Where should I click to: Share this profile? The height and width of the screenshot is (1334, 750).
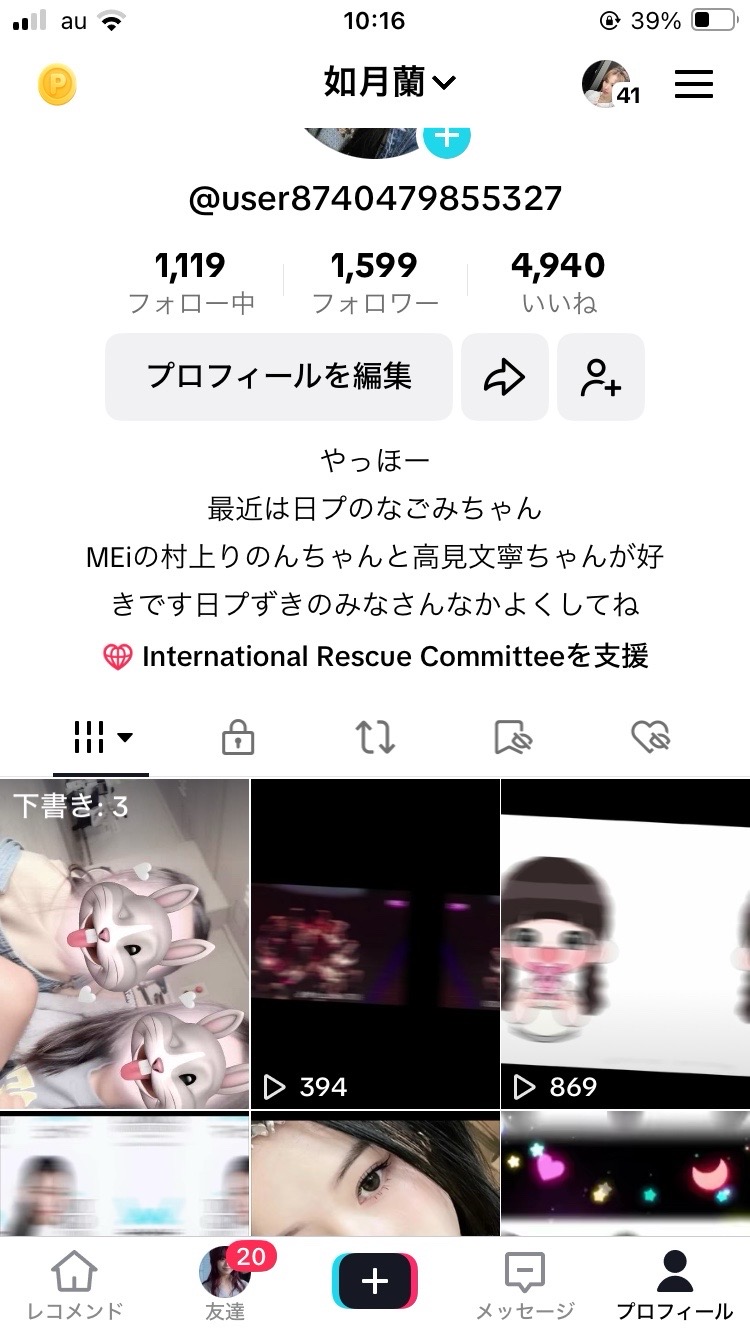tap(505, 377)
